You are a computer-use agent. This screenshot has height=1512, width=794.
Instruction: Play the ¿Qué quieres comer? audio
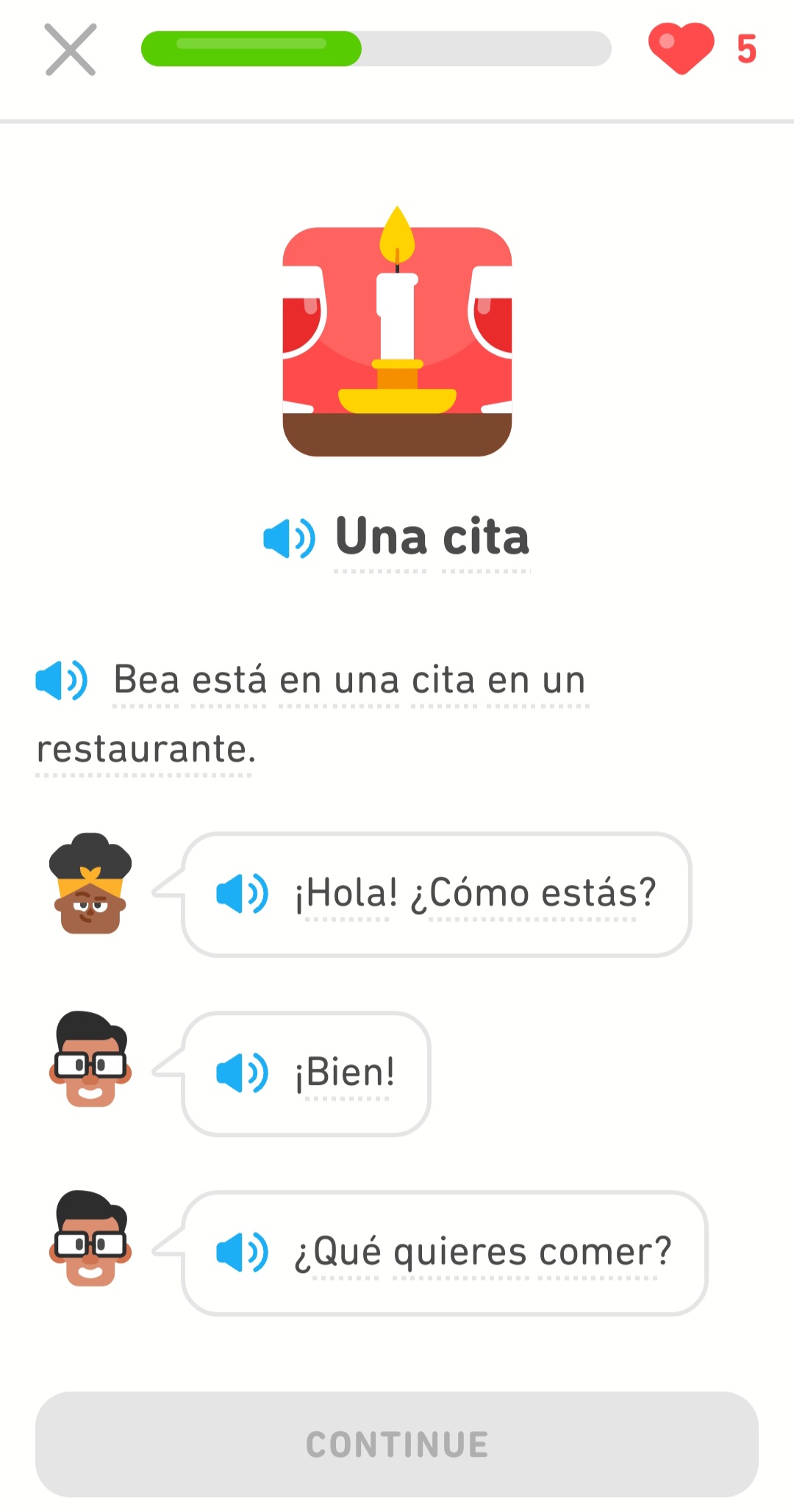[x=242, y=1253]
